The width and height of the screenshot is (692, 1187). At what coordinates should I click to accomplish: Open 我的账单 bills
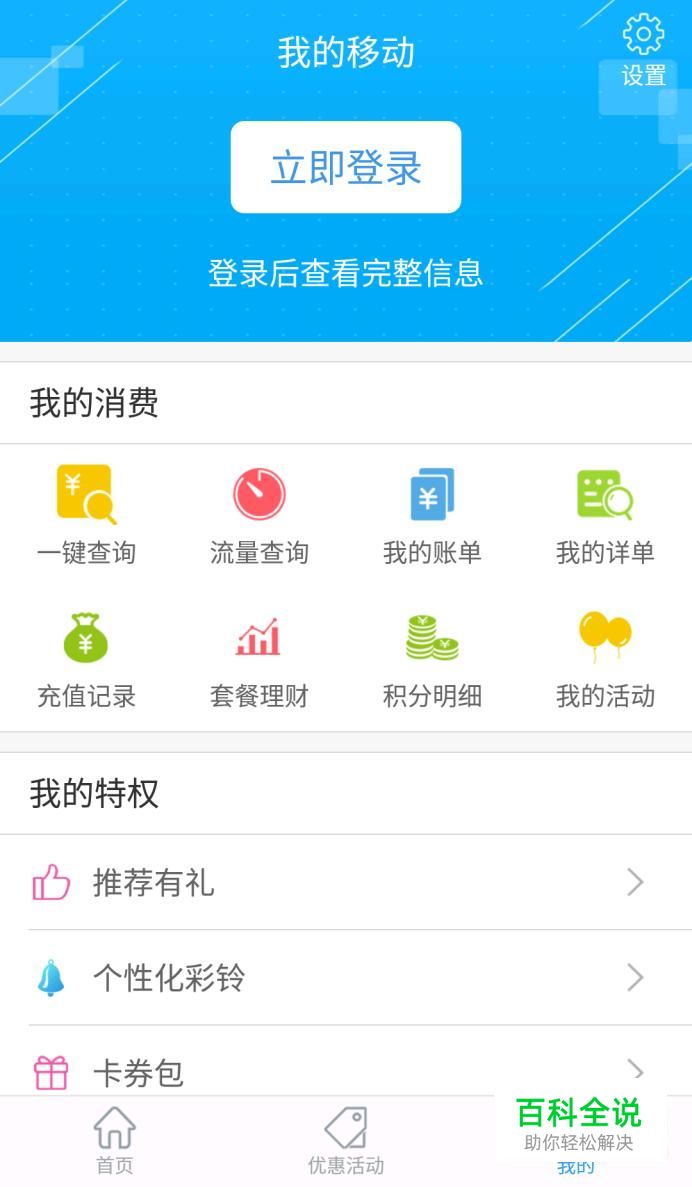(x=432, y=516)
